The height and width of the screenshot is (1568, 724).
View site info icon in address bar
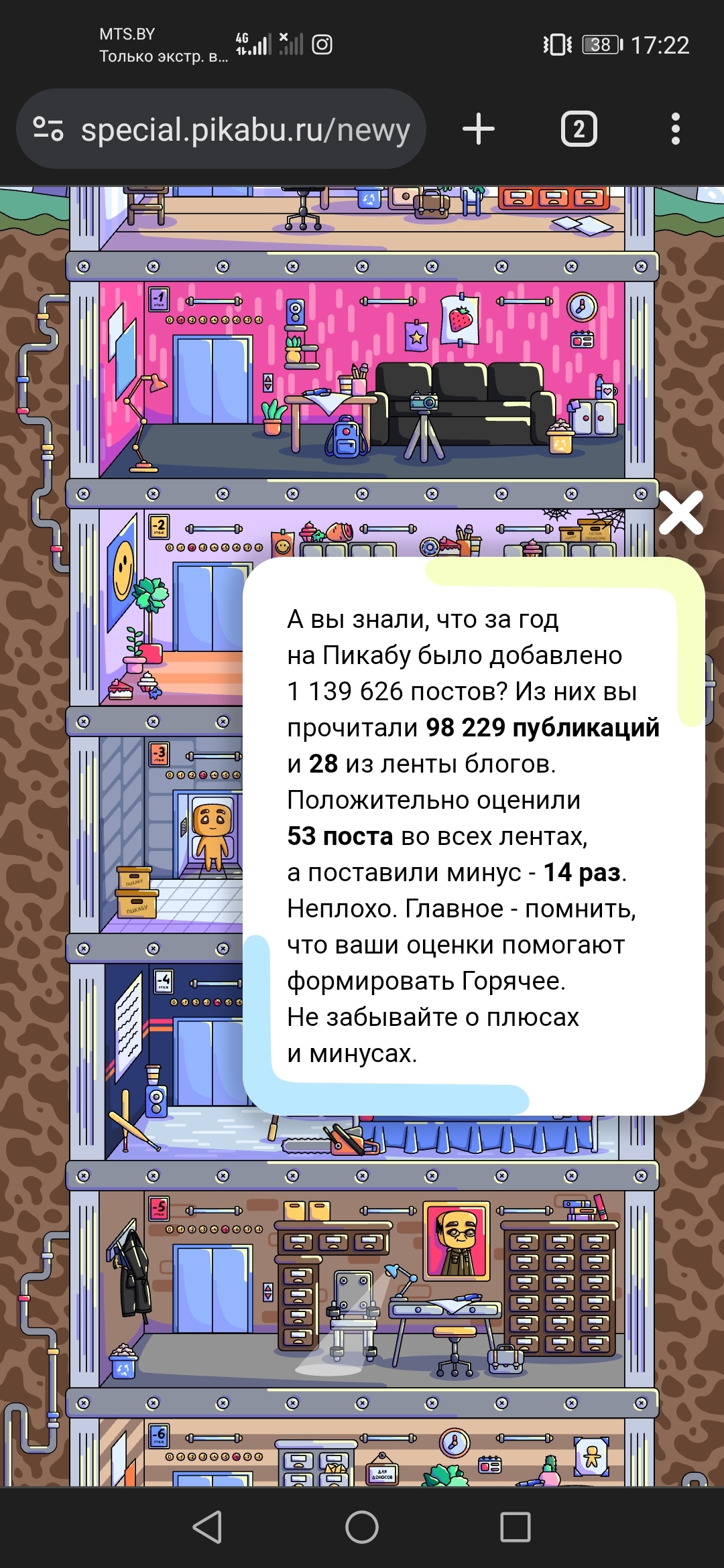[48, 129]
